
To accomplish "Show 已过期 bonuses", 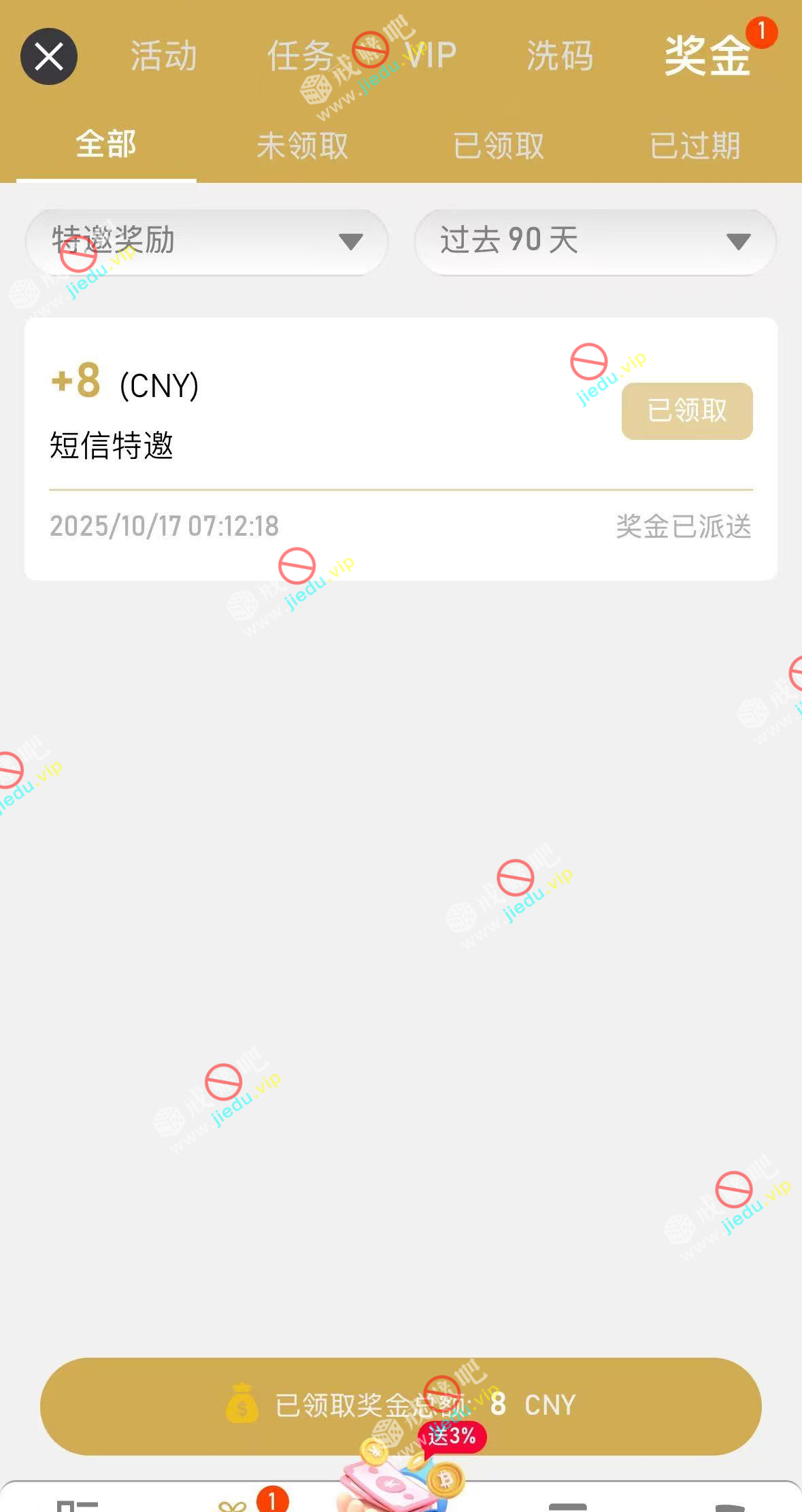I will (x=695, y=146).
